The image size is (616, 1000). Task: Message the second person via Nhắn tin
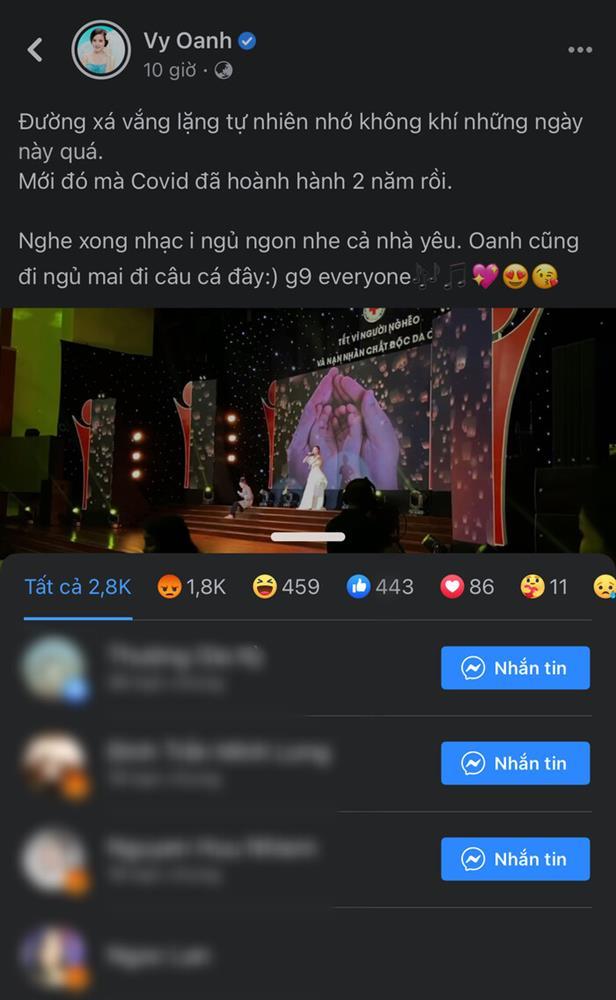[515, 763]
